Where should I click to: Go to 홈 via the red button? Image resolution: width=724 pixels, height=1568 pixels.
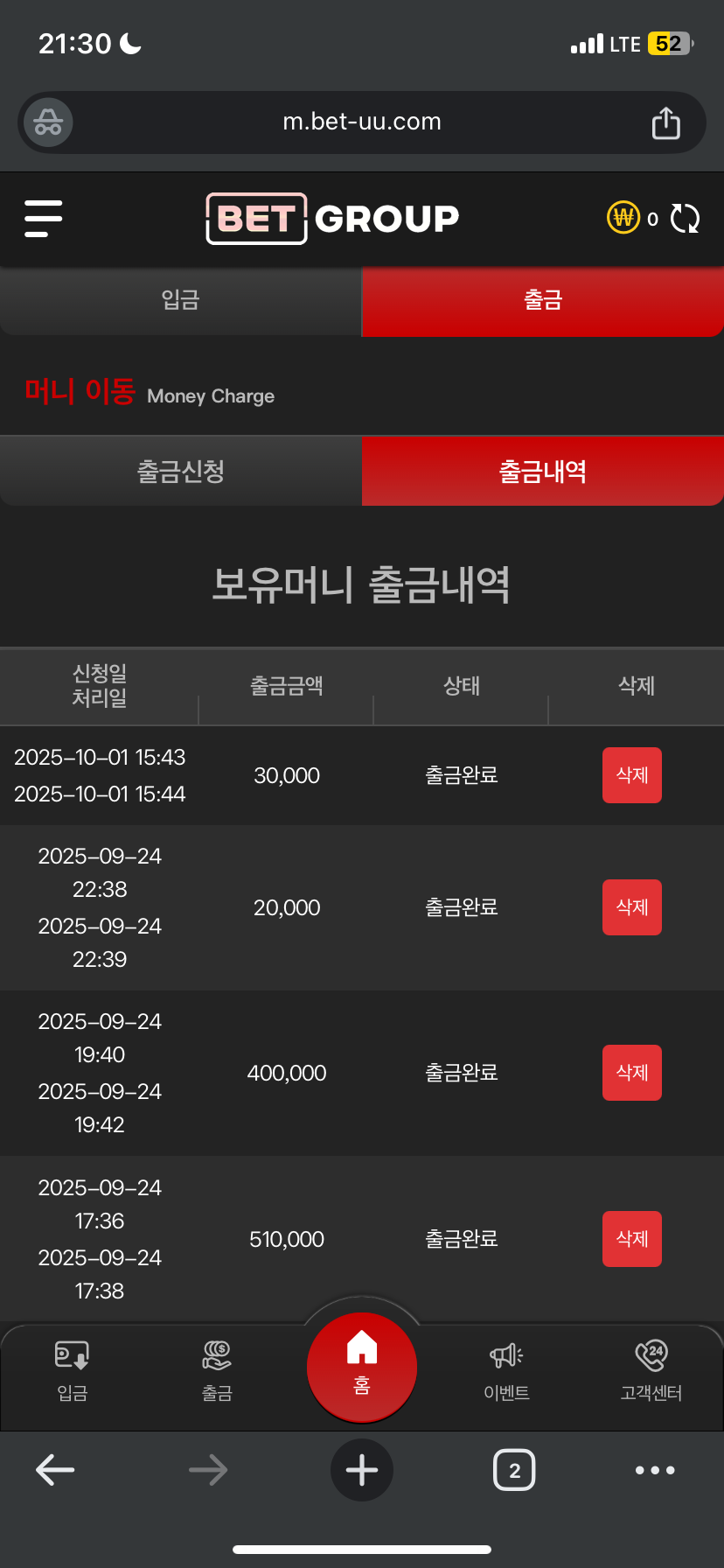coord(362,1365)
